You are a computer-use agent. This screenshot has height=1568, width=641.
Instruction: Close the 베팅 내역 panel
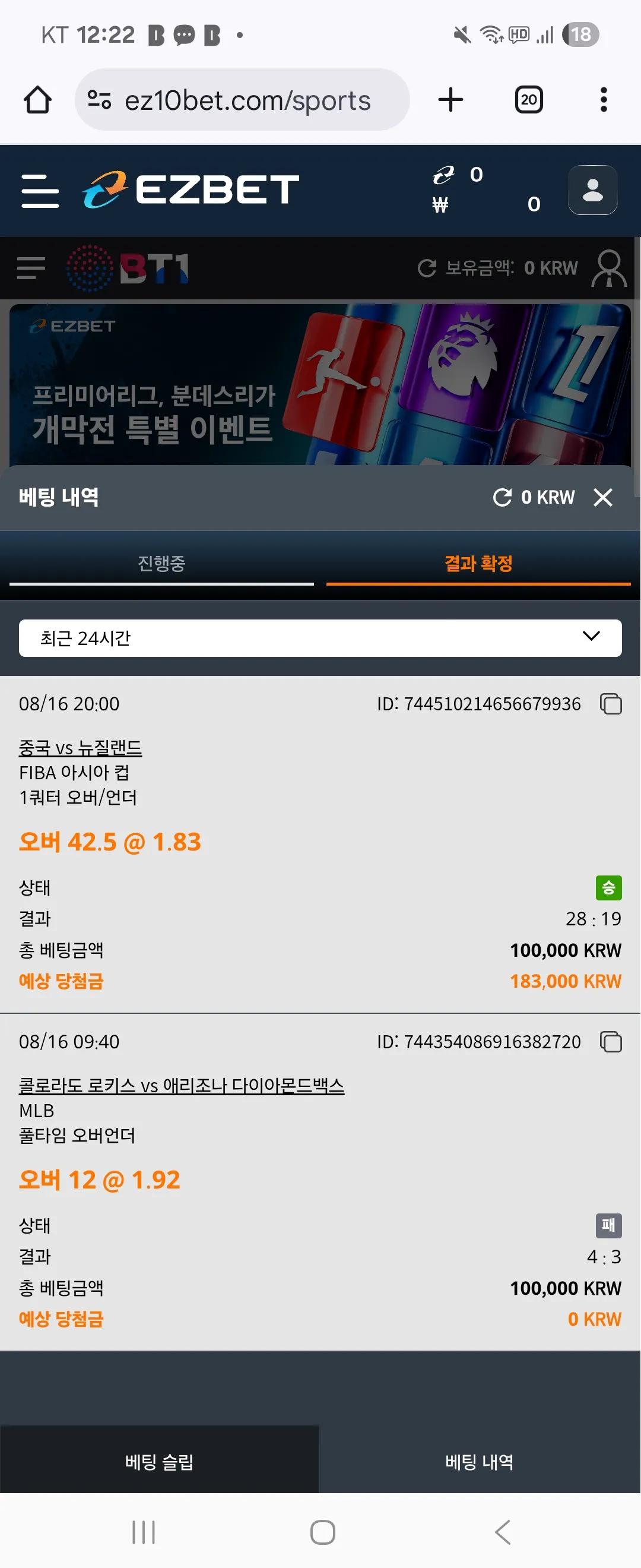(x=602, y=497)
